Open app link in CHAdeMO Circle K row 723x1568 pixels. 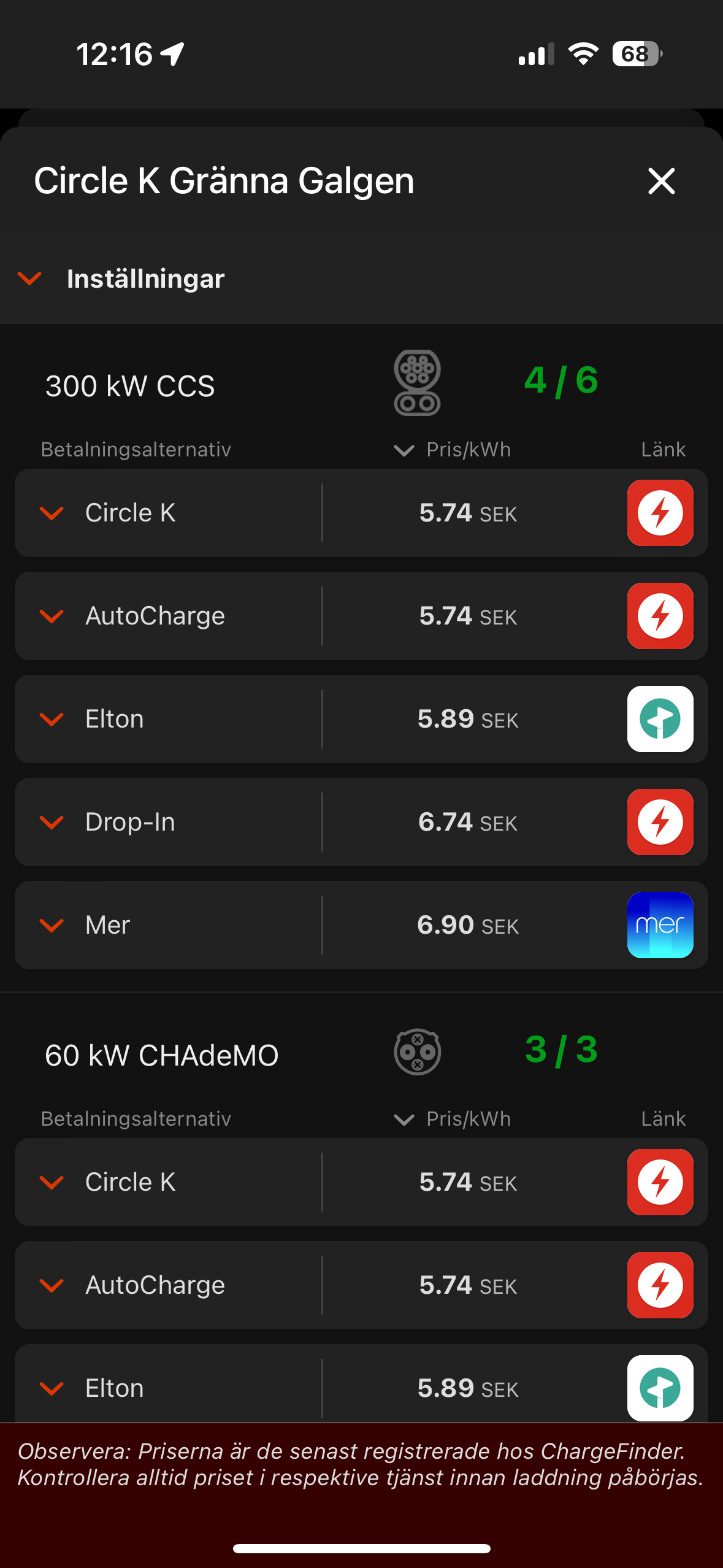tap(660, 1182)
